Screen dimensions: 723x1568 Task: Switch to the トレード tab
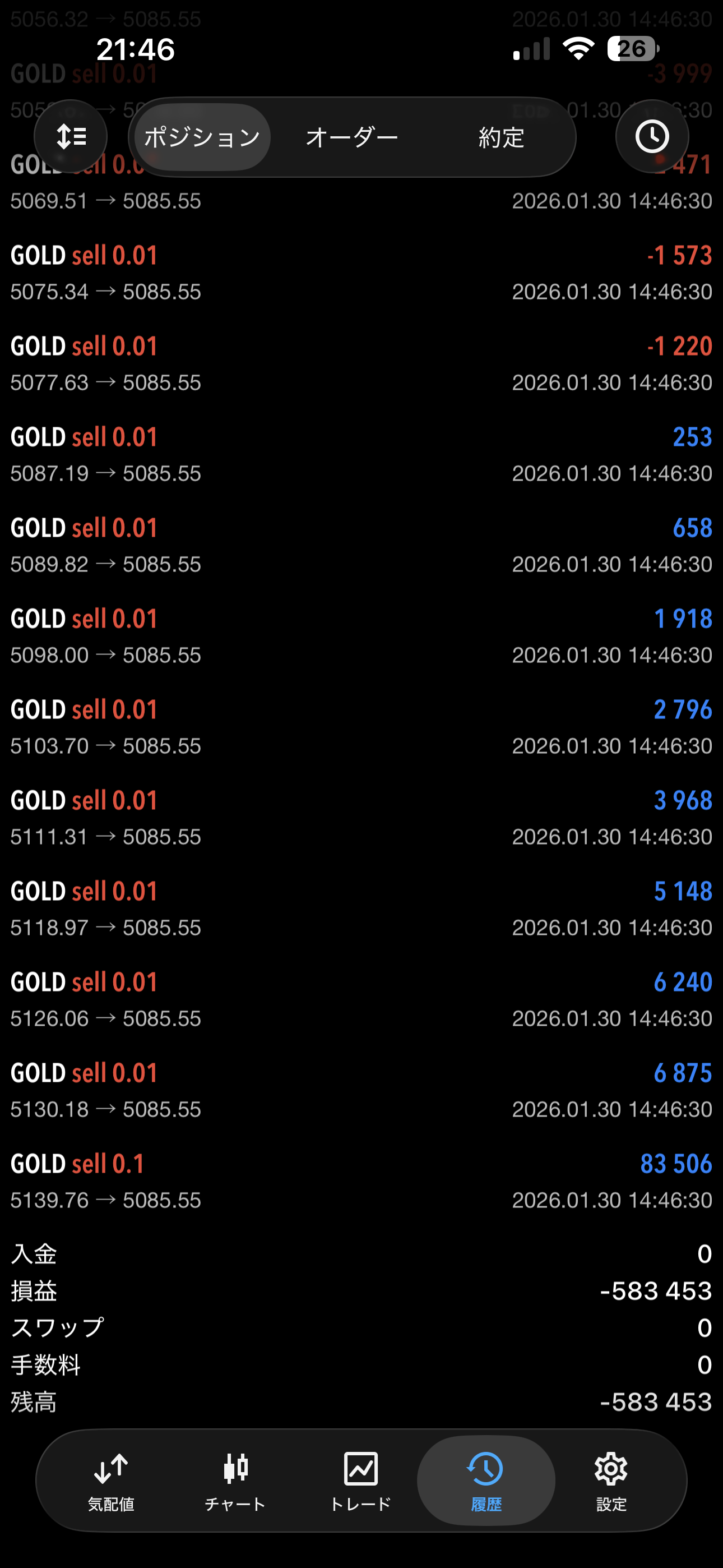pos(360,1481)
